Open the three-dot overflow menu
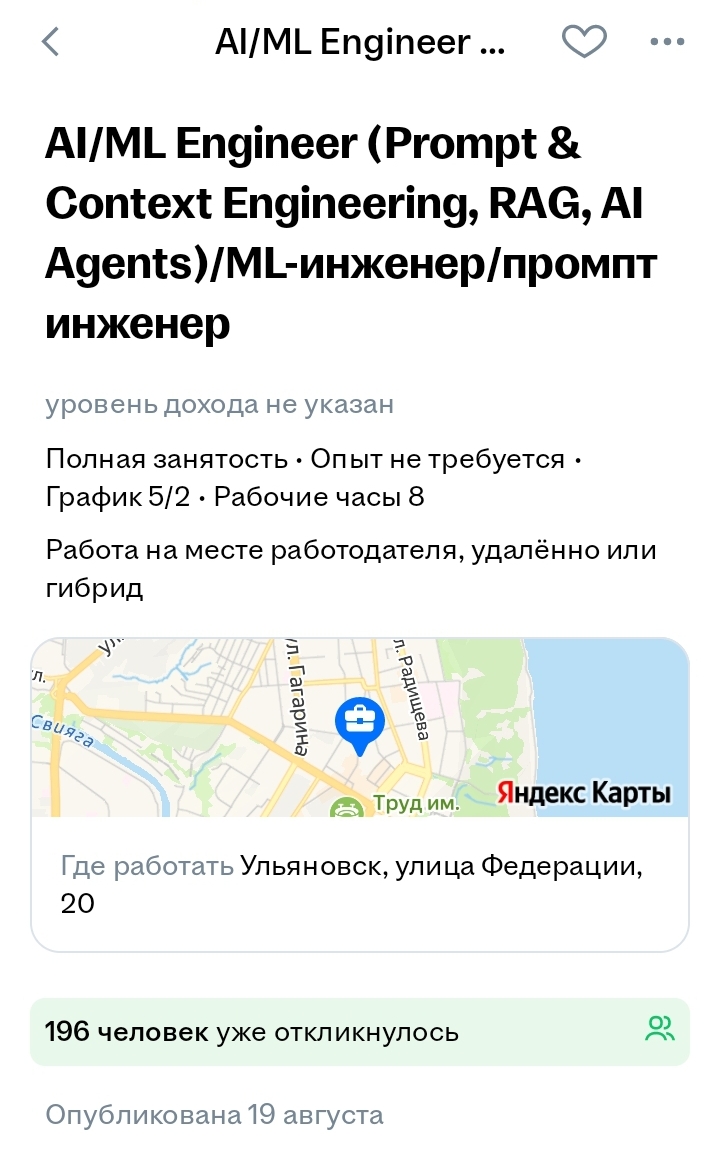The height and width of the screenshot is (1163, 720). coord(666,42)
